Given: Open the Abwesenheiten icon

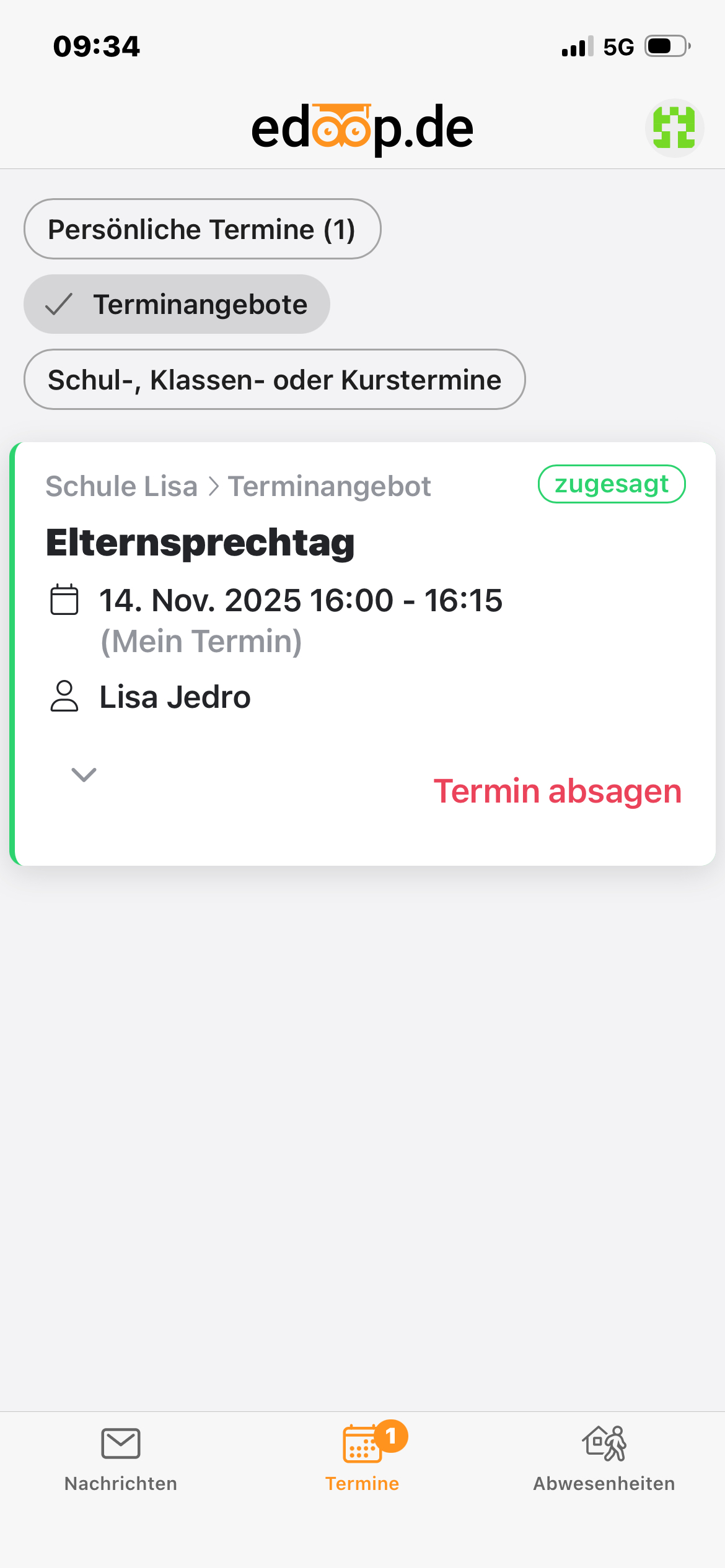Looking at the screenshot, I should 604,1444.
